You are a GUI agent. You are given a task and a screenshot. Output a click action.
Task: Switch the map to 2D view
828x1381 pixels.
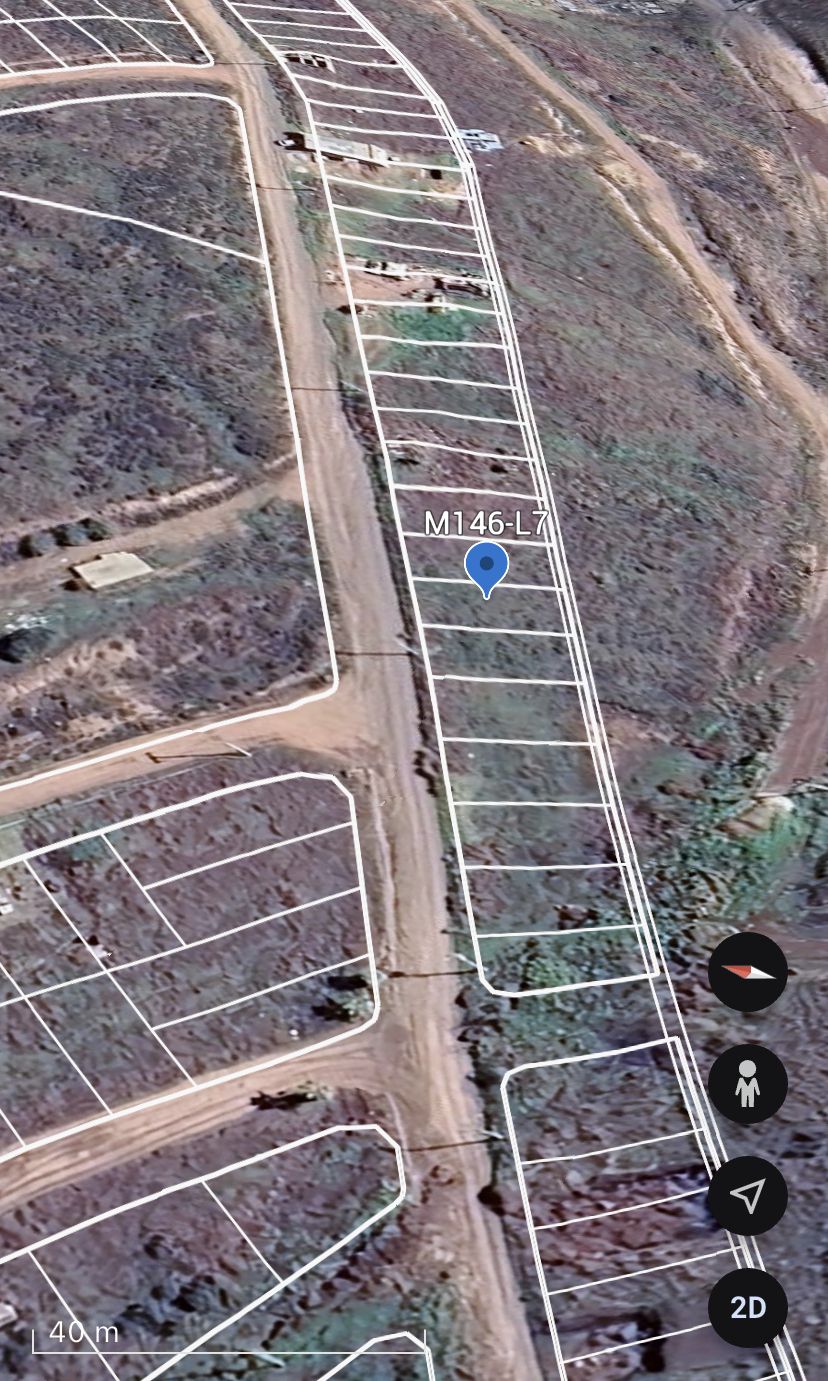[x=748, y=1307]
